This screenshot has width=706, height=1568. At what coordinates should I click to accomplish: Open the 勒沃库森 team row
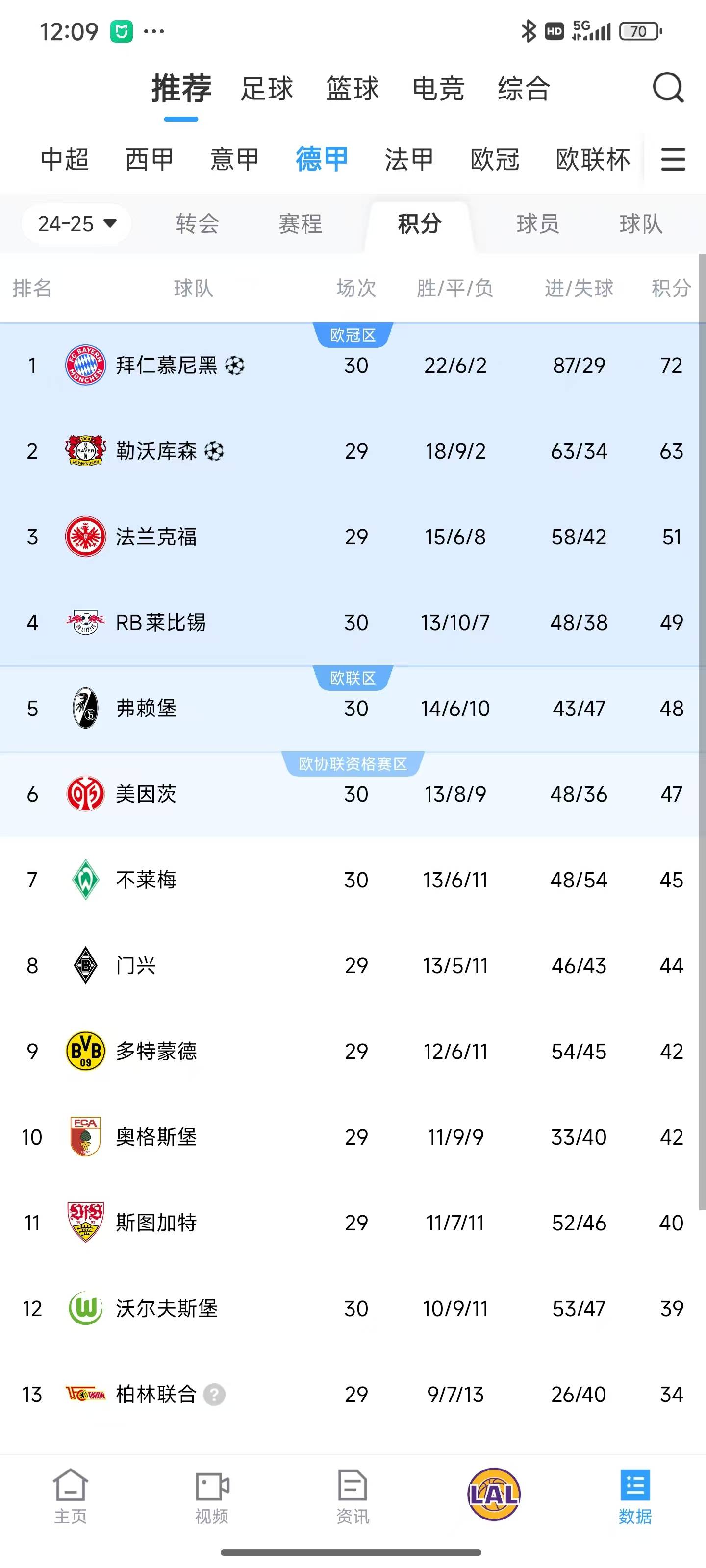click(x=156, y=451)
